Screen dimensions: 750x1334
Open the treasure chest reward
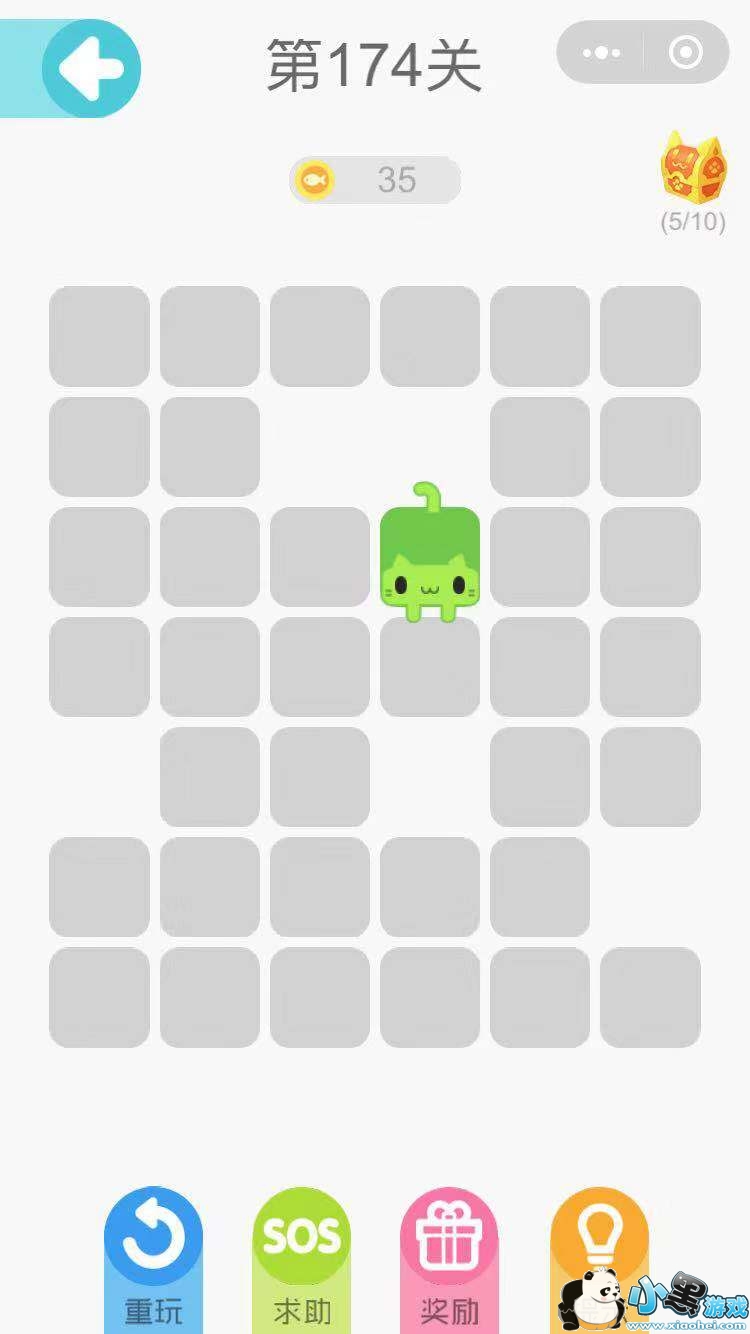(693, 169)
